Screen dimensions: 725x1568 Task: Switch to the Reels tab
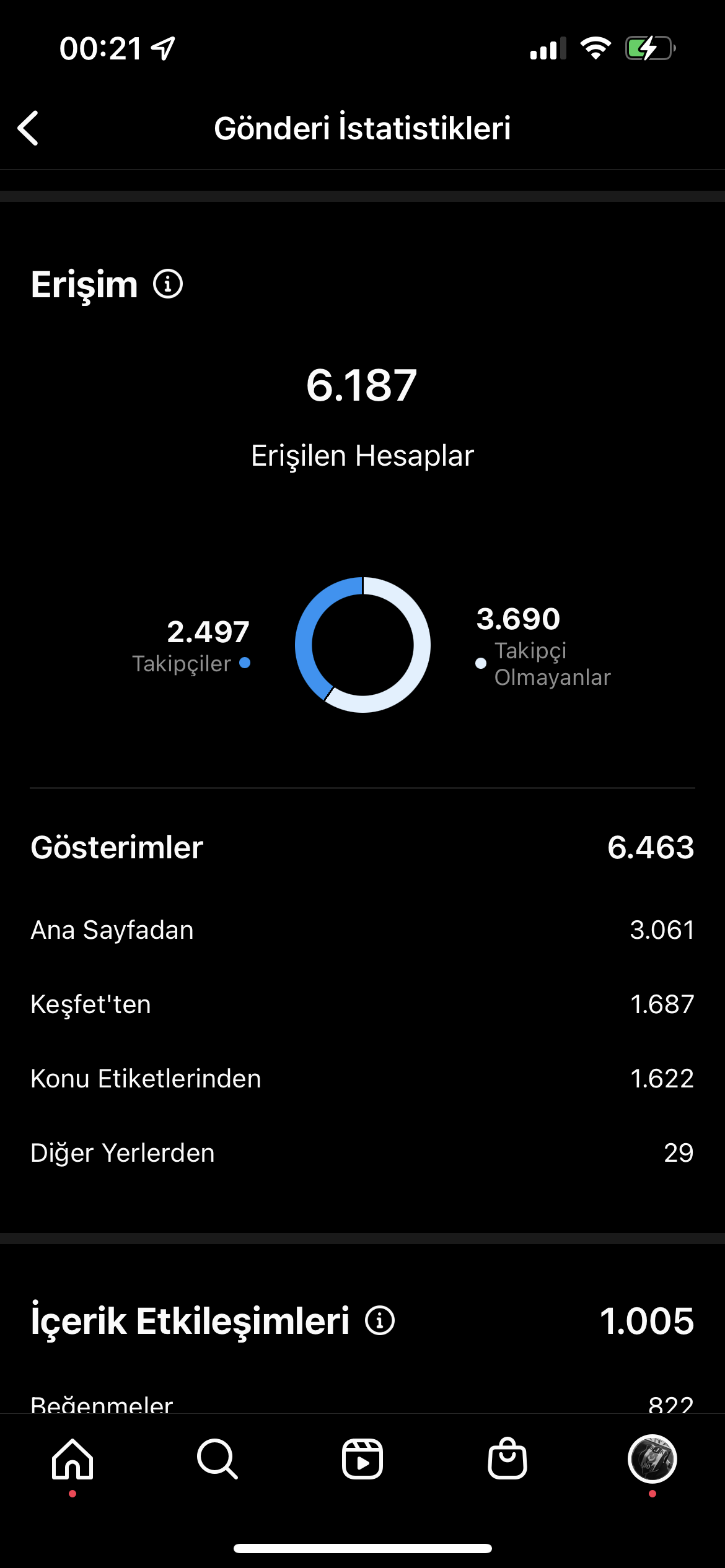pos(362,1459)
